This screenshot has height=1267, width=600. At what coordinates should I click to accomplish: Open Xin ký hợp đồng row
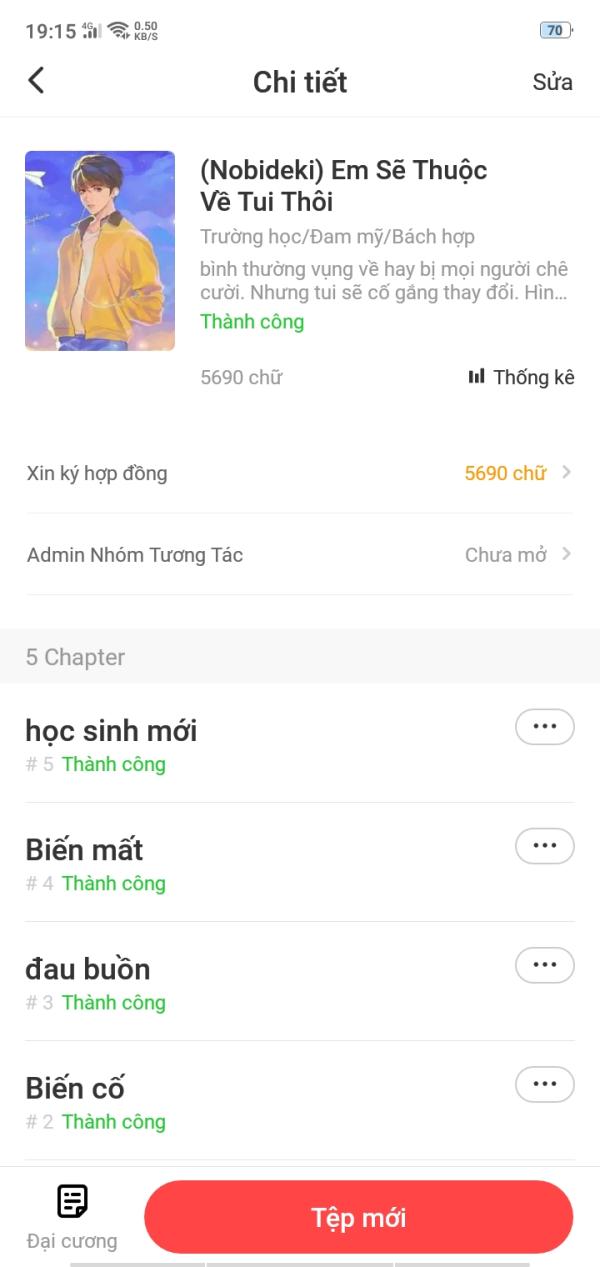(300, 473)
